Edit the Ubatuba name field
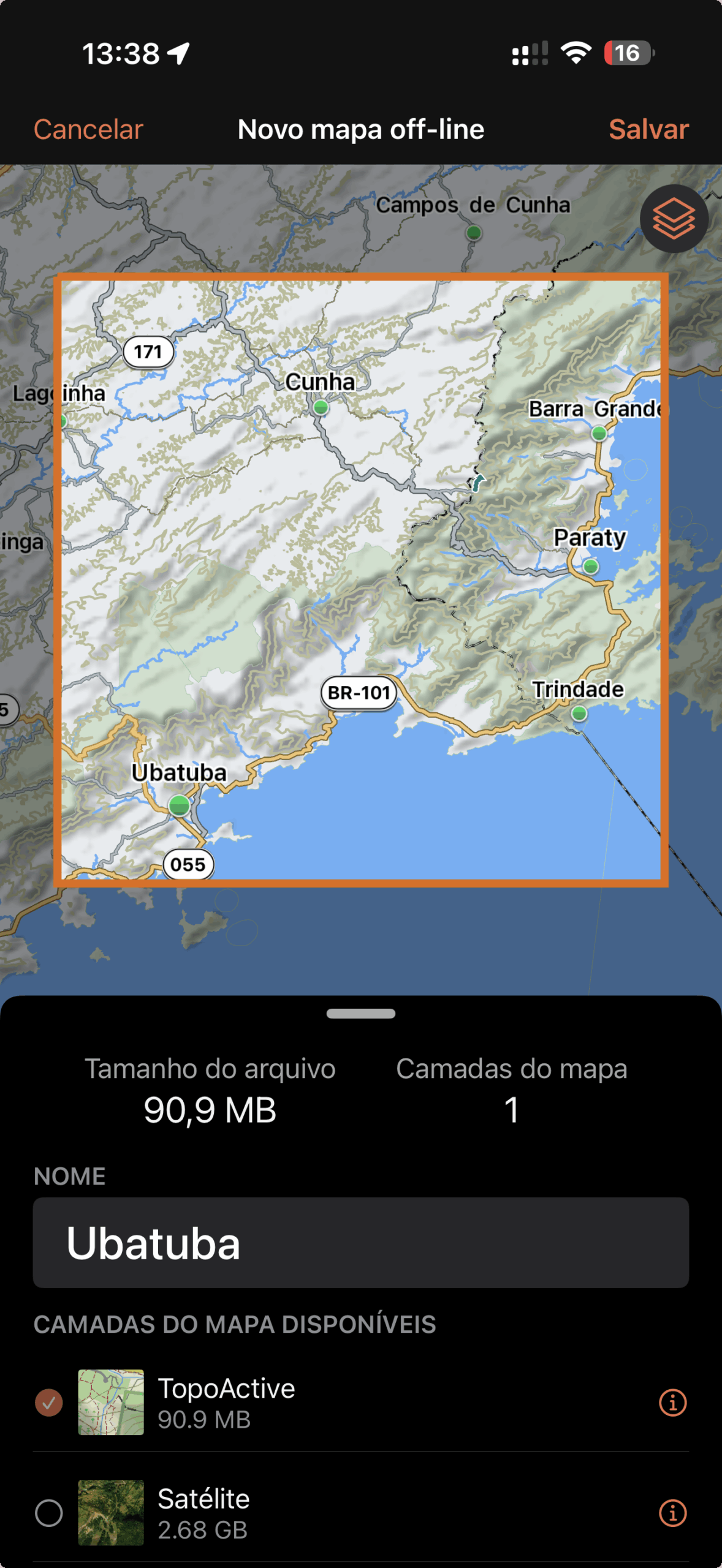The height and width of the screenshot is (1568, 722). [x=360, y=1243]
